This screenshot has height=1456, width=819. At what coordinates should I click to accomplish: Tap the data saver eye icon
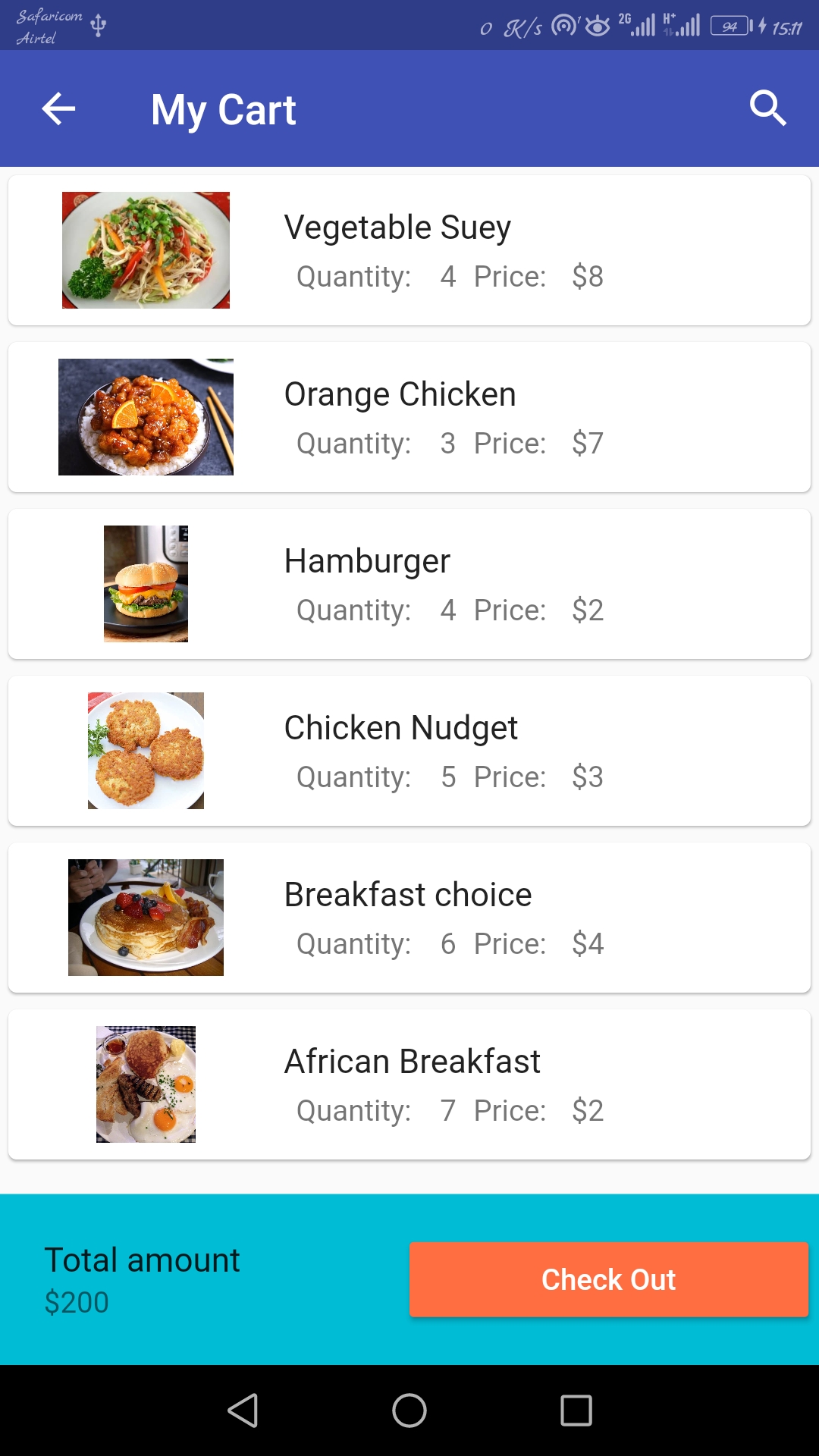coord(599,26)
